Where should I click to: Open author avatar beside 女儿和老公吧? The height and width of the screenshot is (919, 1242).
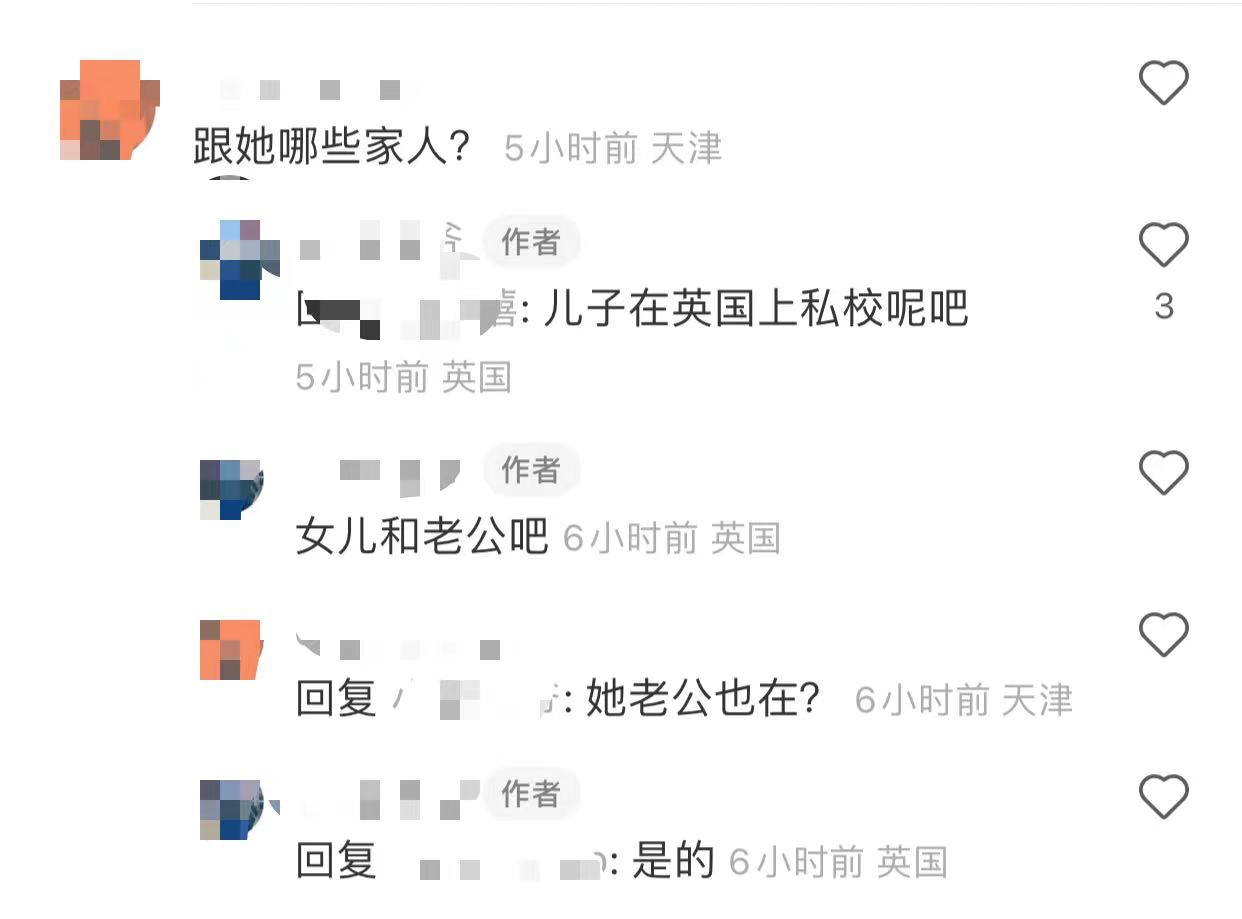pos(232,489)
